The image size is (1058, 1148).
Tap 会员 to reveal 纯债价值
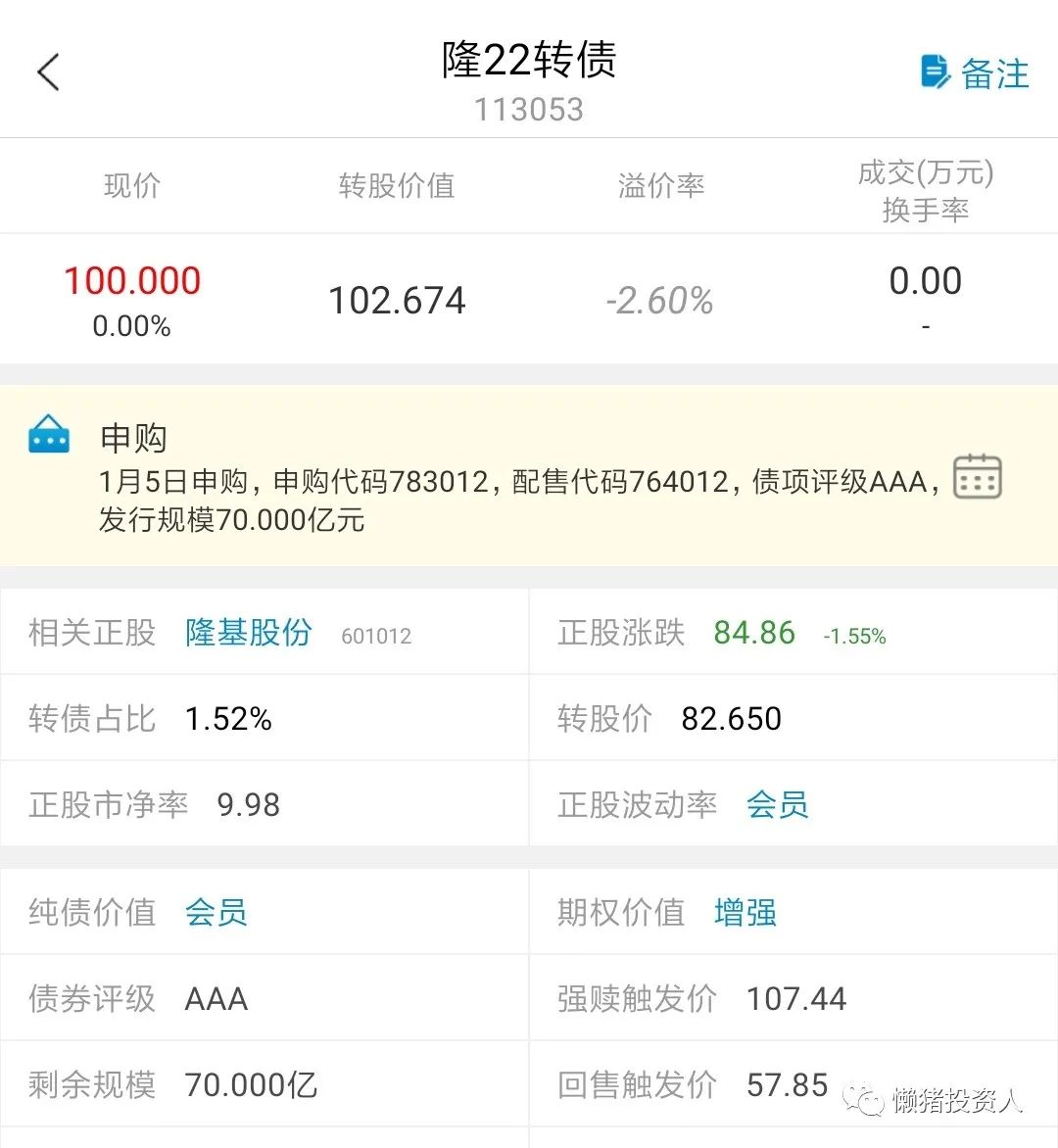(216, 913)
